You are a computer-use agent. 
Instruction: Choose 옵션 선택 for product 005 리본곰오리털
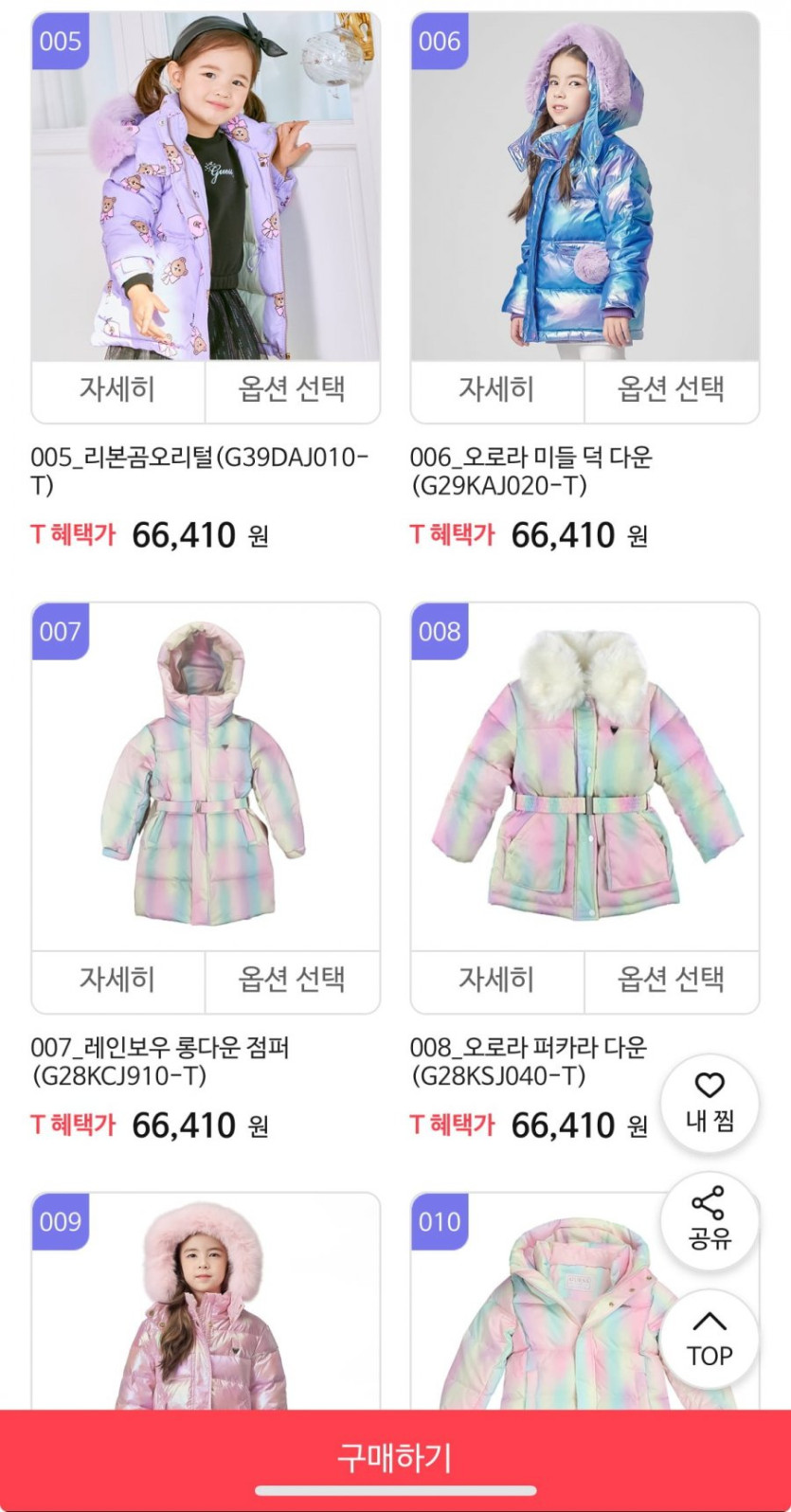coord(292,391)
